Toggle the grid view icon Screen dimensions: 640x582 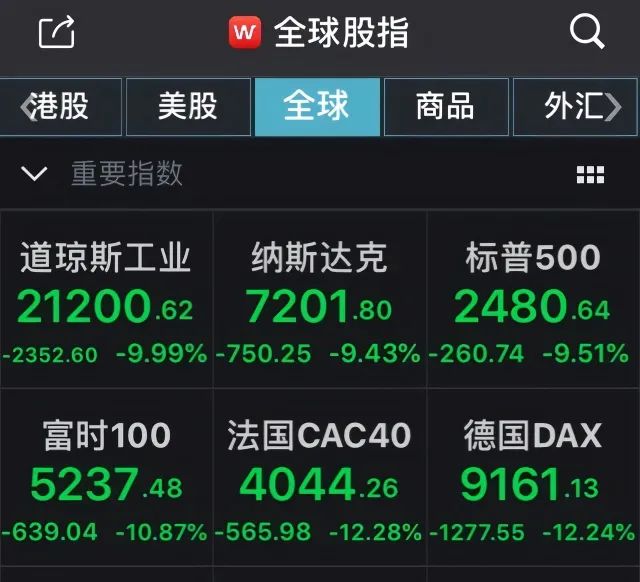point(591,175)
